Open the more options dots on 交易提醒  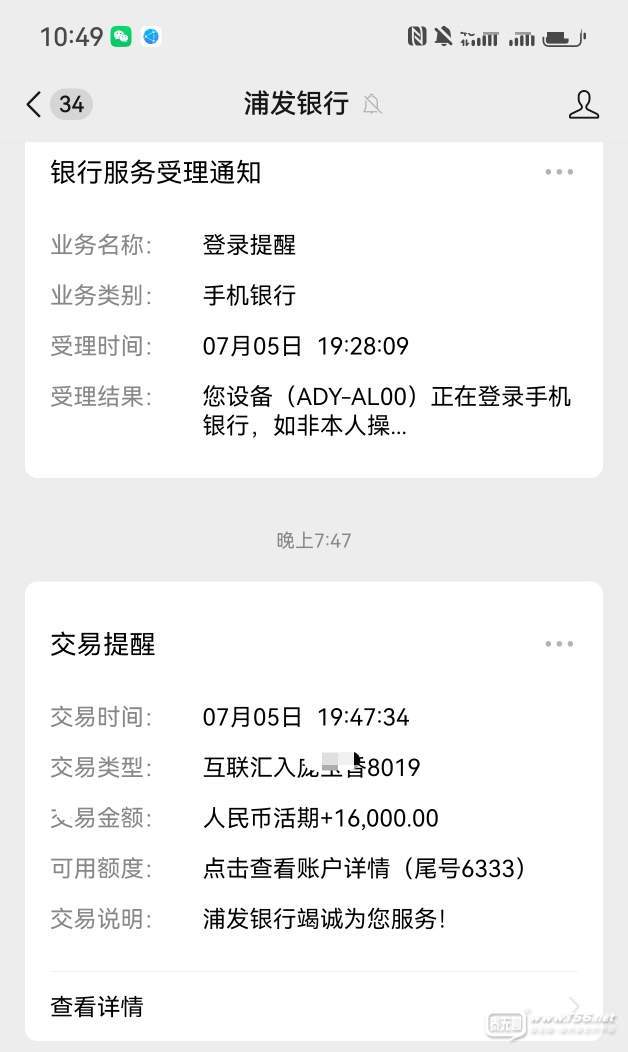coord(559,644)
